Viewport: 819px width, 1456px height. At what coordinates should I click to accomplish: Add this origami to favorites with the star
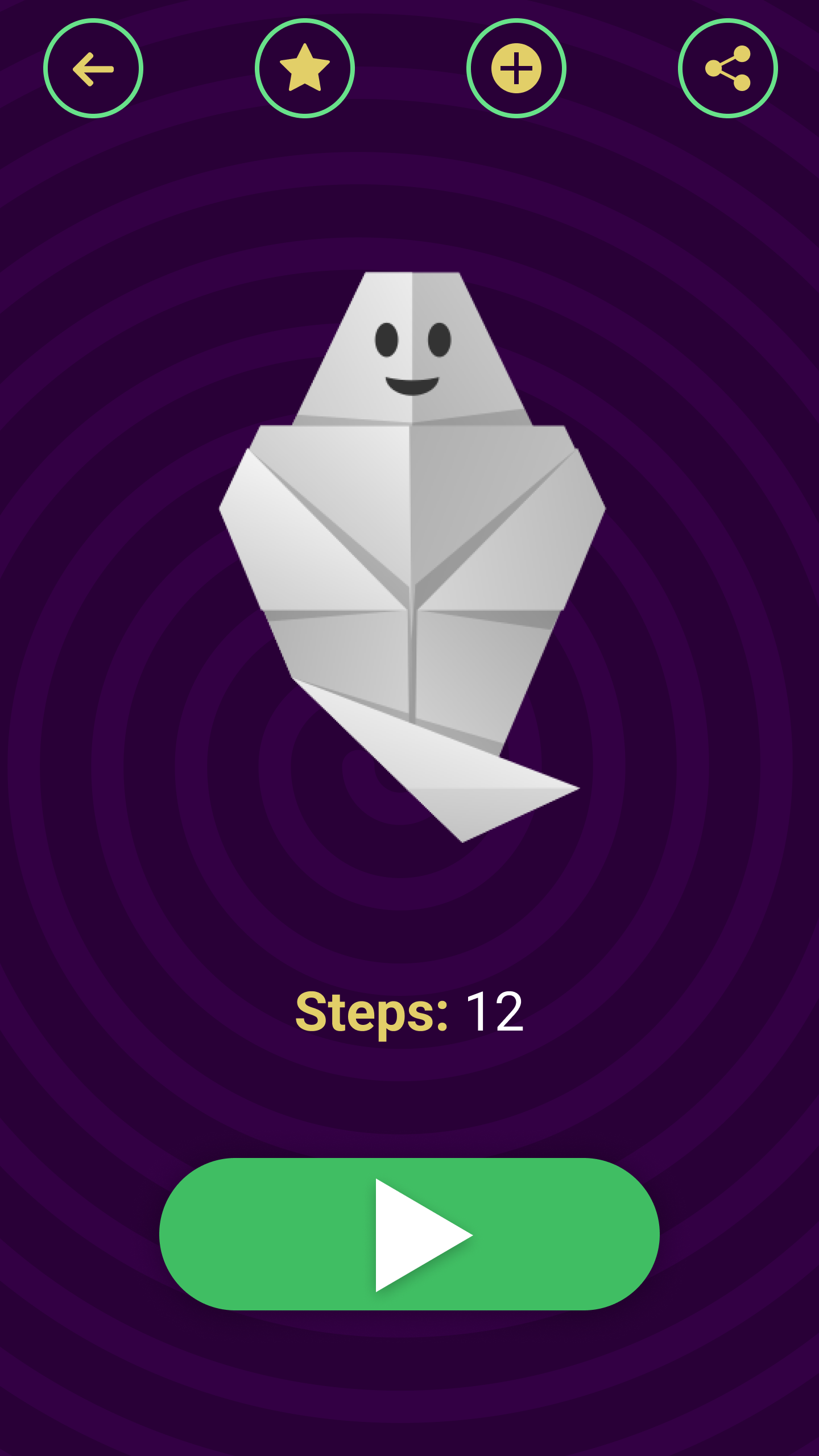click(305, 68)
